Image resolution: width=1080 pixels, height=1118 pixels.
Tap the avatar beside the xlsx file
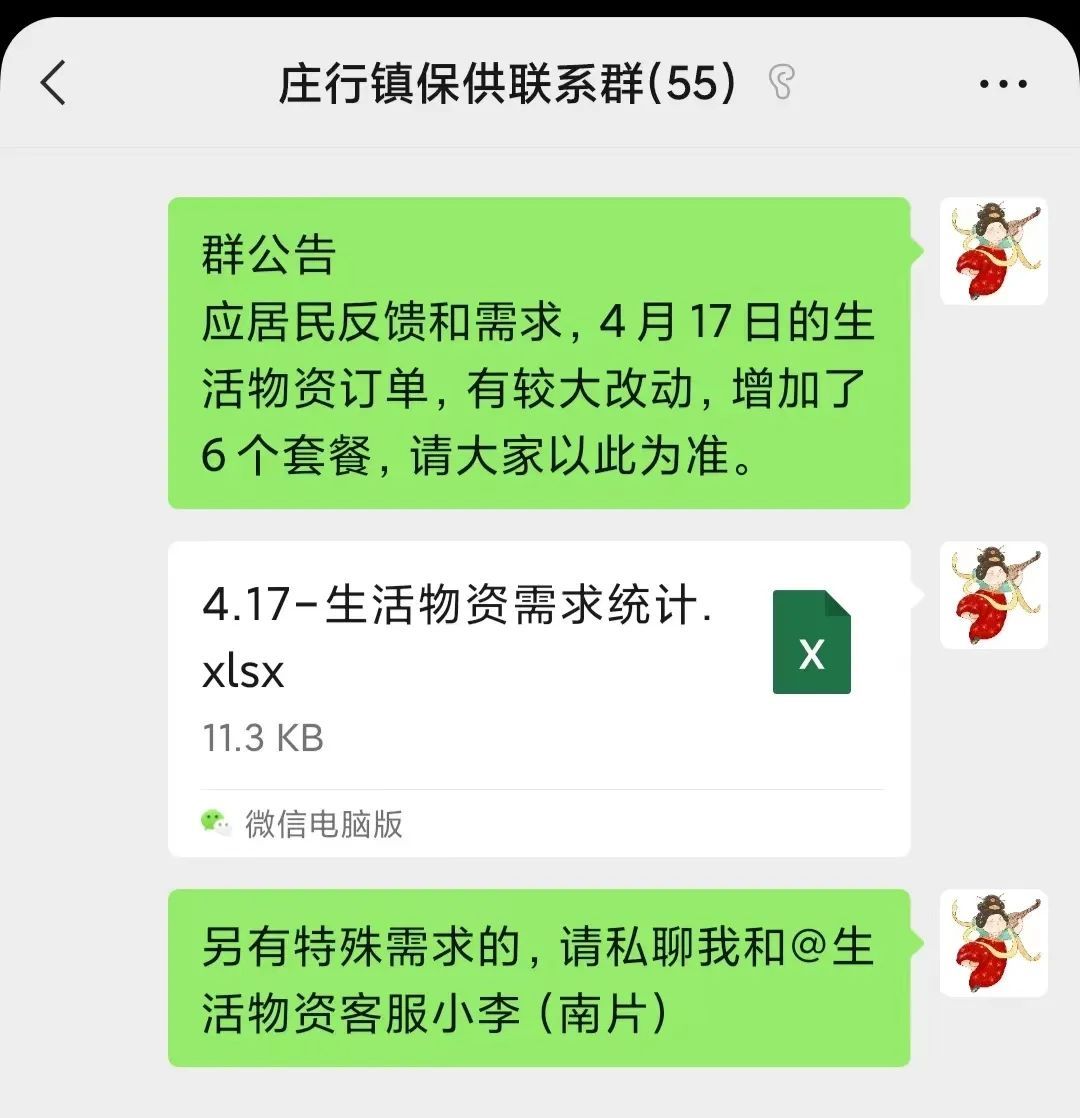993,595
